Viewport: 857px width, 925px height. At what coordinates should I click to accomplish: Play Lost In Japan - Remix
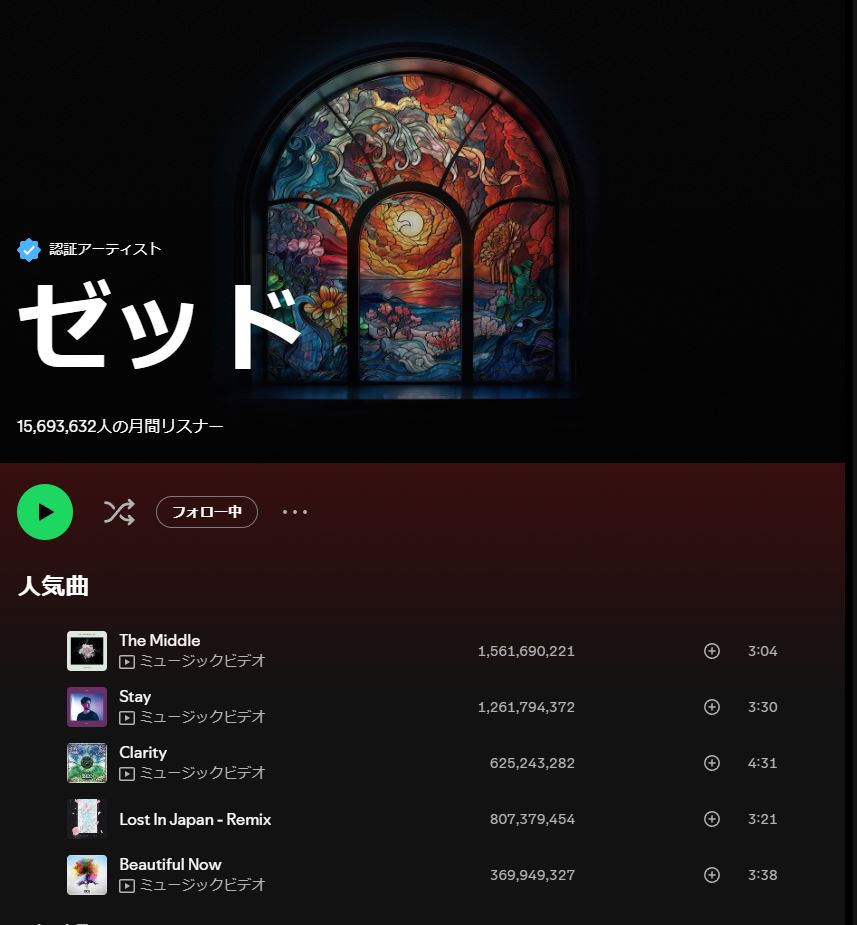pyautogui.click(x=195, y=819)
